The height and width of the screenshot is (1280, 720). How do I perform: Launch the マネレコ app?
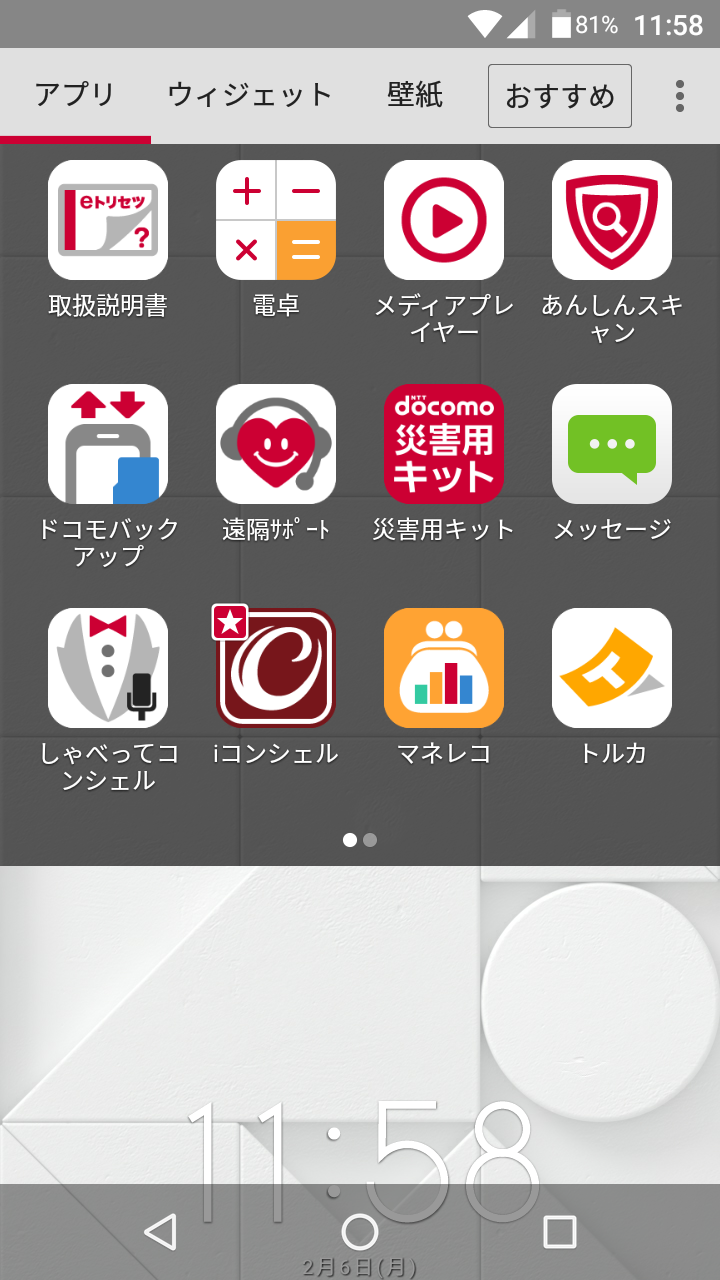444,668
